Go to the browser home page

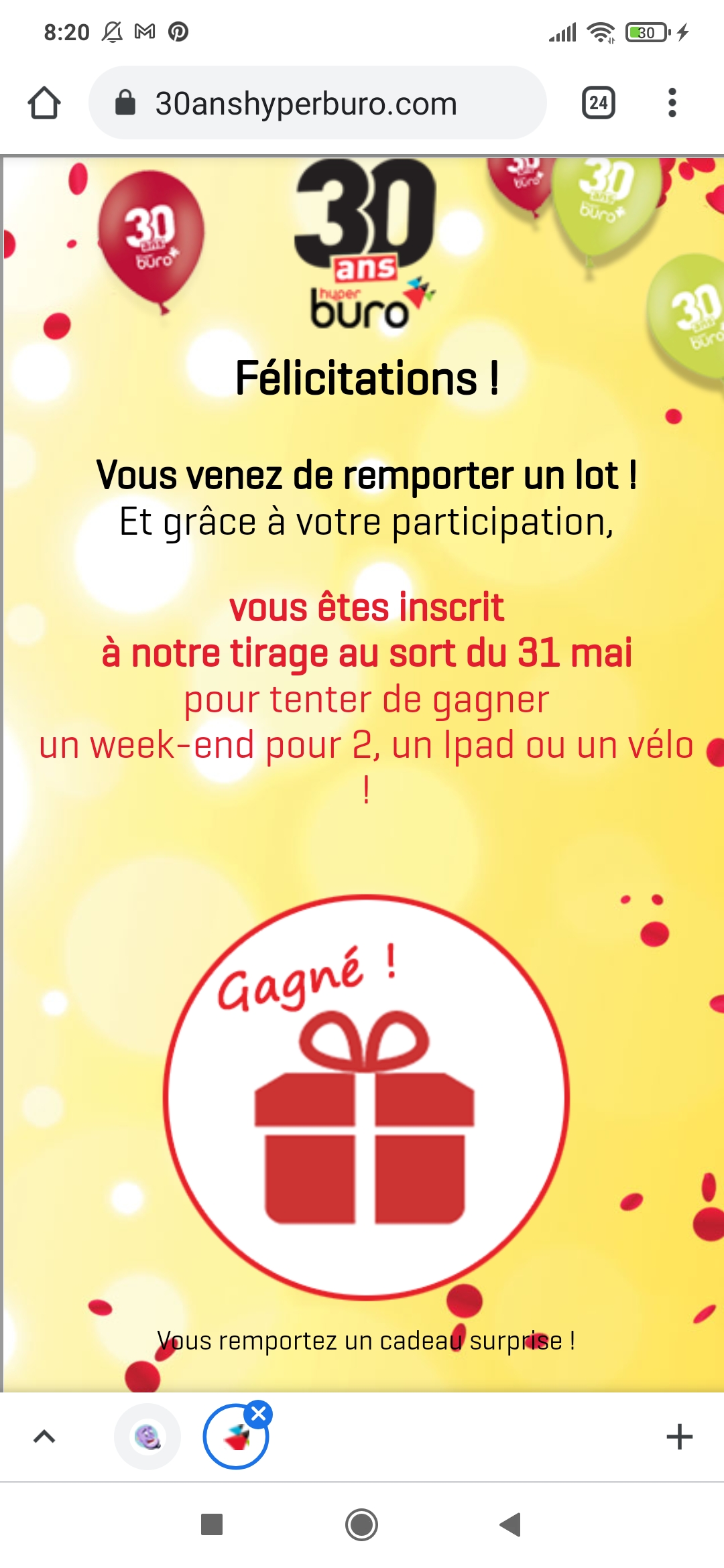[44, 103]
